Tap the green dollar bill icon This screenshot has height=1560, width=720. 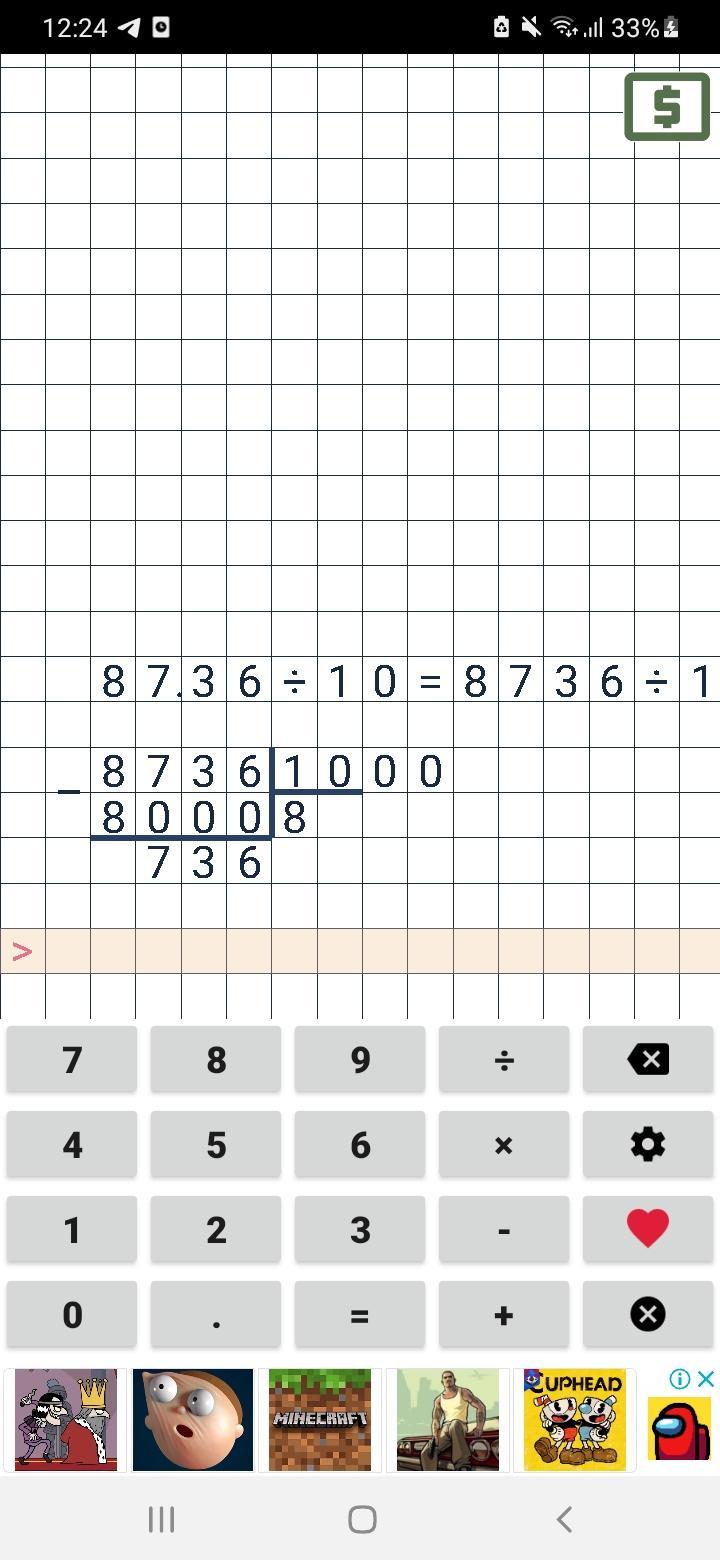[667, 107]
